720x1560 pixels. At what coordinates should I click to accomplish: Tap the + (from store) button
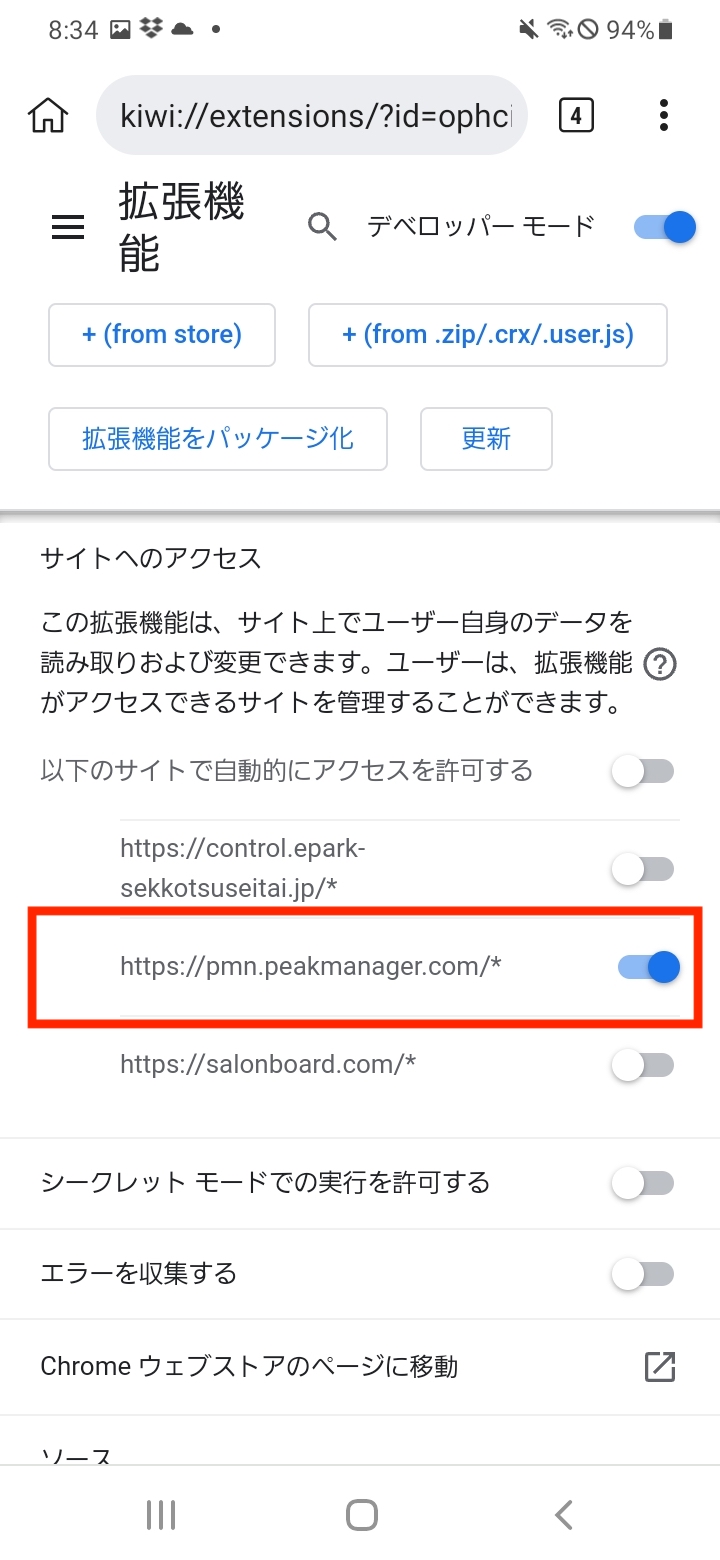[162, 335]
